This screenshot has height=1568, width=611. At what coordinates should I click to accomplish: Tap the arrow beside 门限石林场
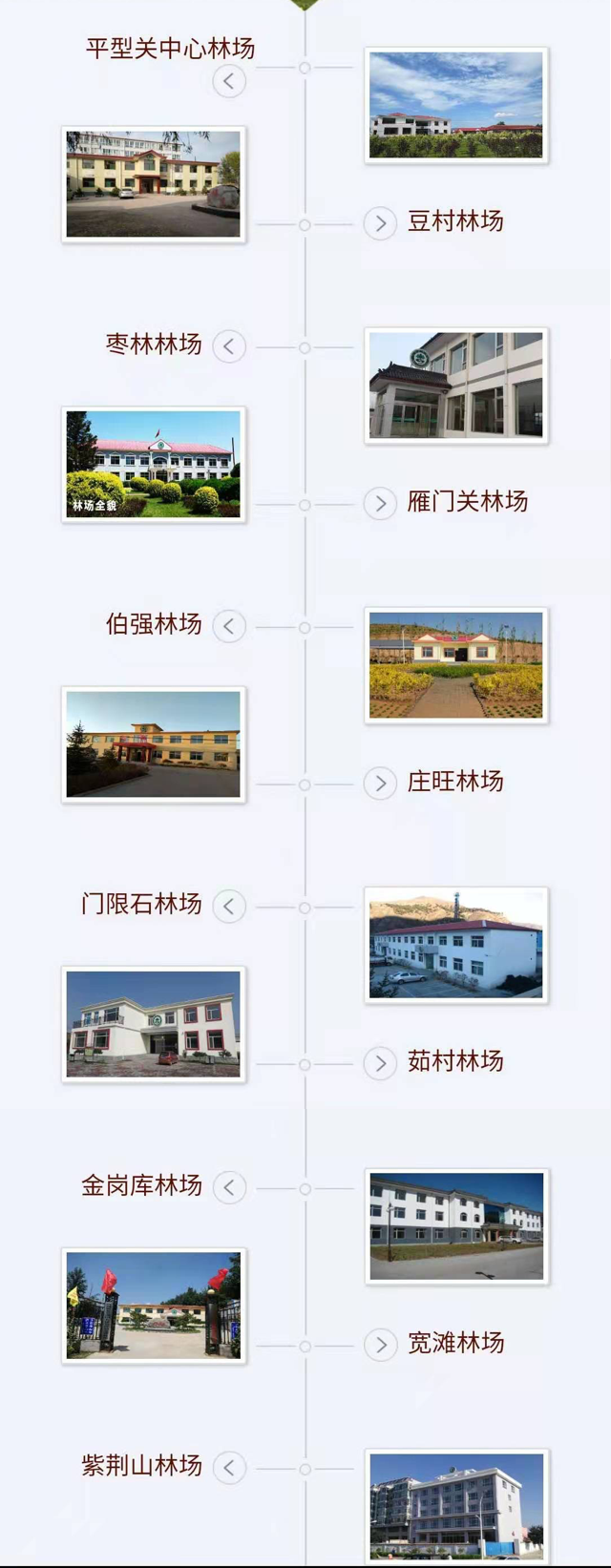pyautogui.click(x=228, y=906)
